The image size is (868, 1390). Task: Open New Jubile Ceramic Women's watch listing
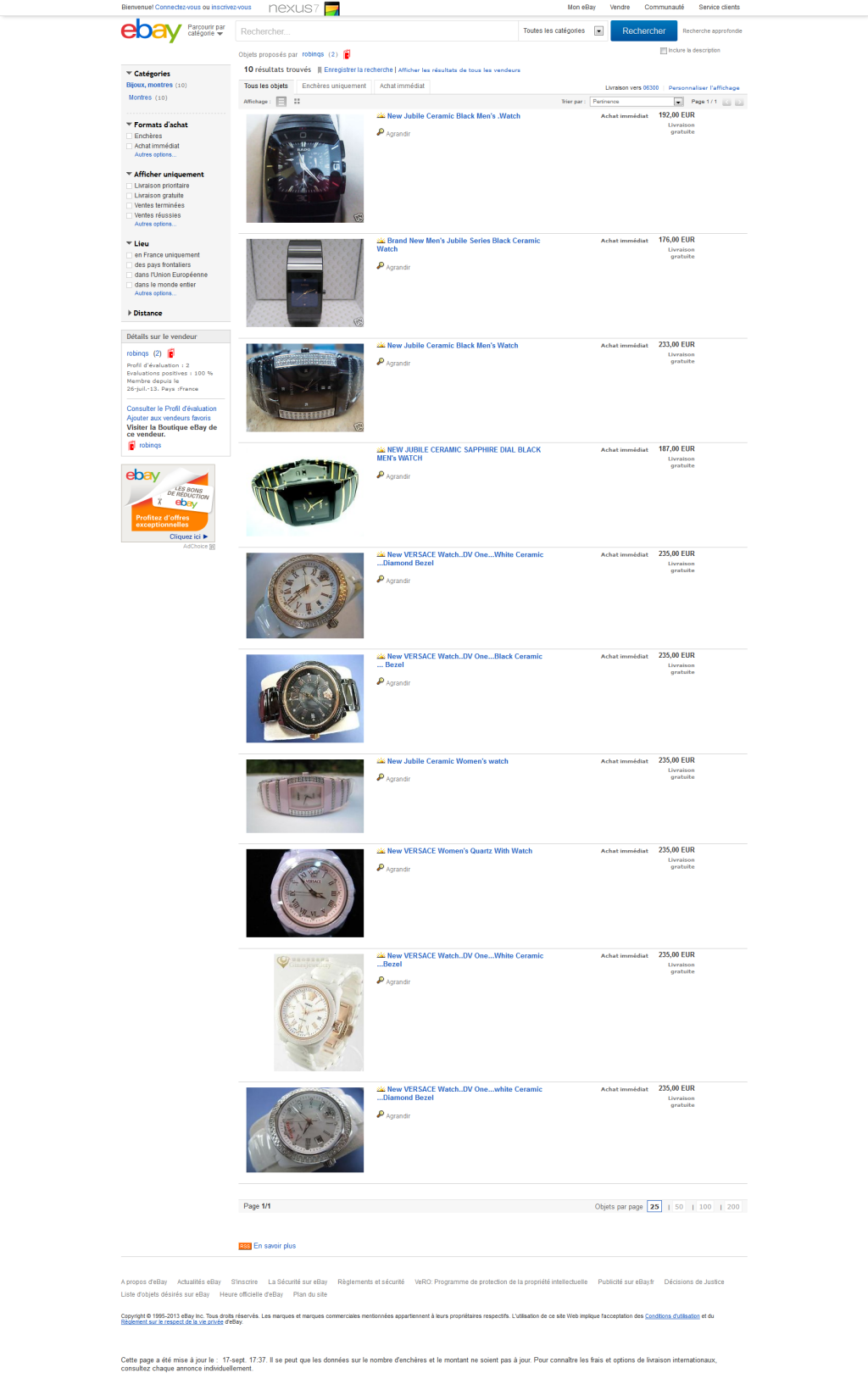point(447,761)
